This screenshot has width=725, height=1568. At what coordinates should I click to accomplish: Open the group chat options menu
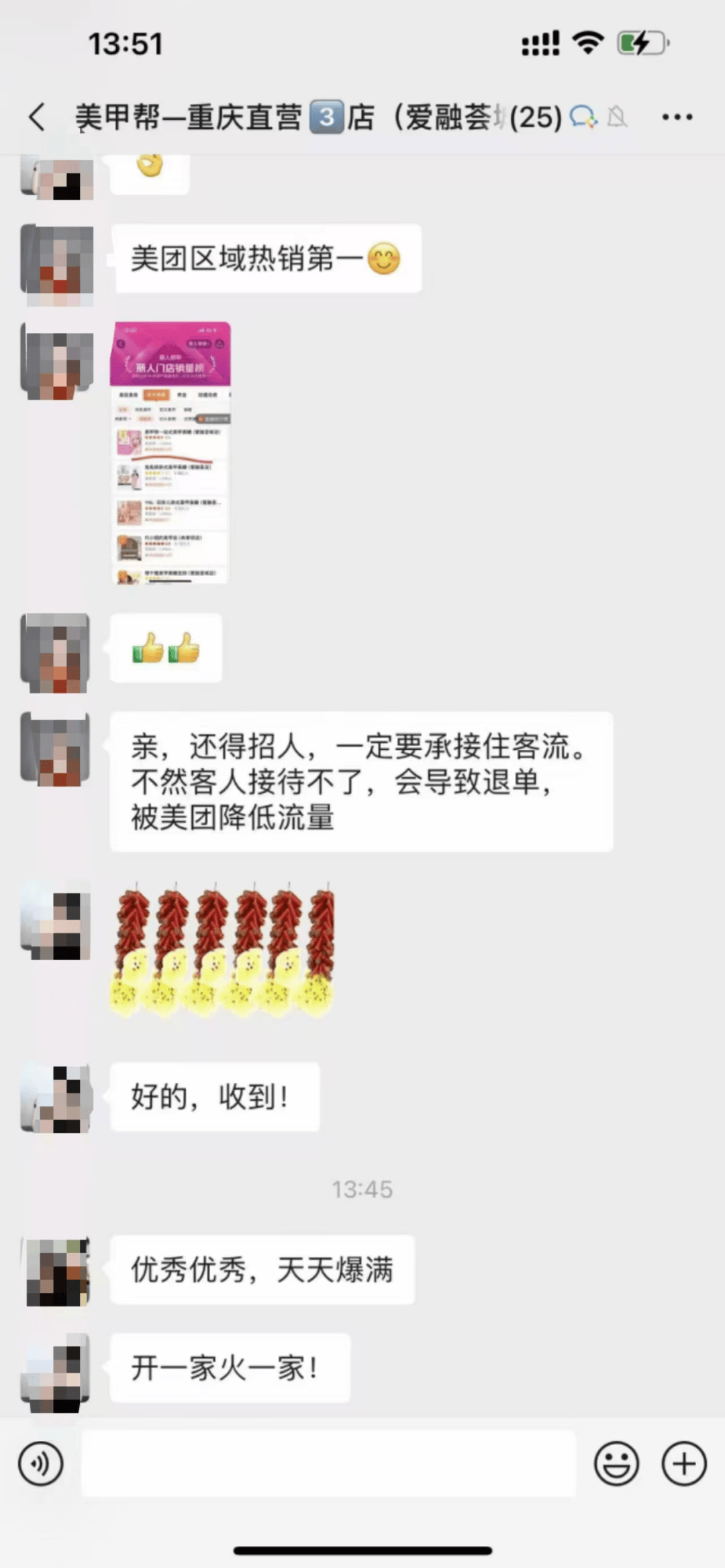[x=677, y=117]
